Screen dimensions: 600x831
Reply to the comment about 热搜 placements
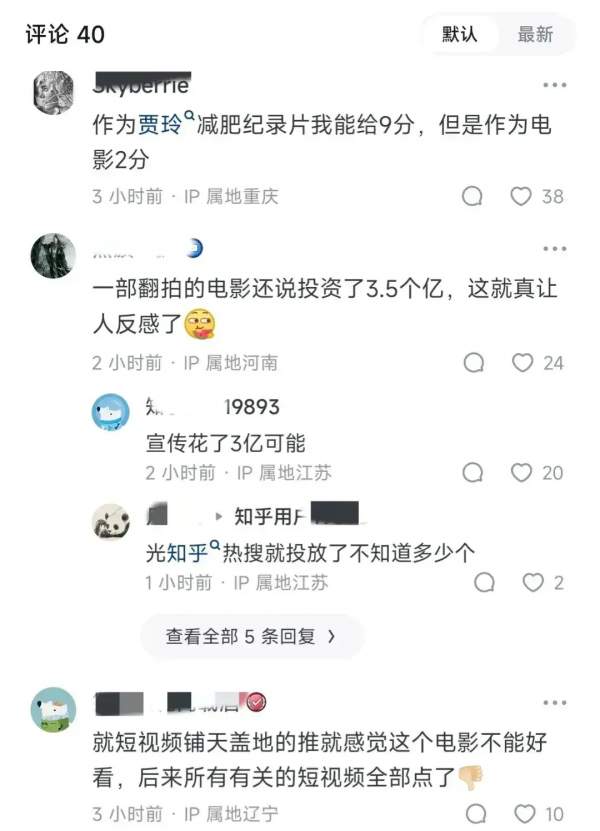pos(484,582)
